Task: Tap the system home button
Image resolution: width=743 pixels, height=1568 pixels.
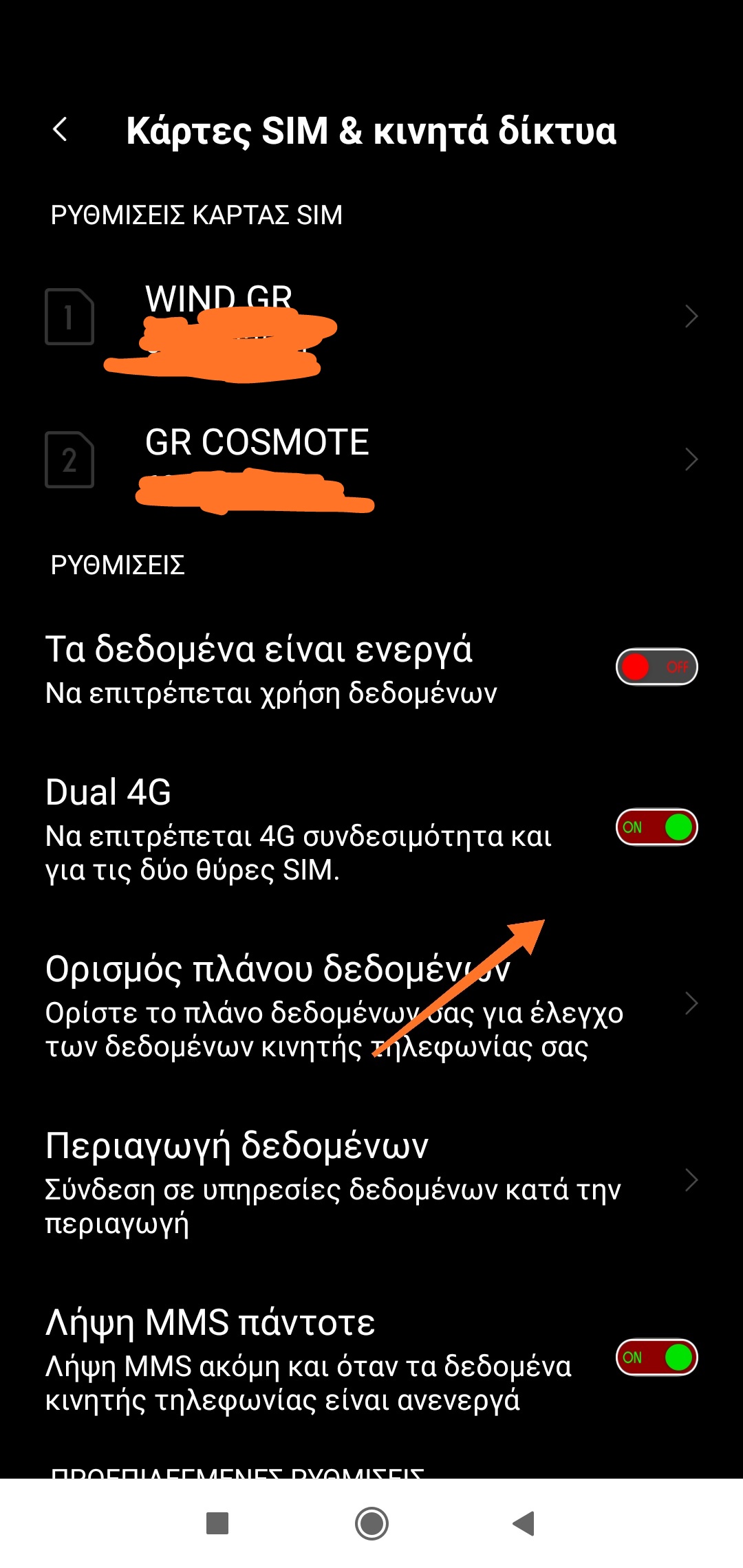Action: 371,1523
